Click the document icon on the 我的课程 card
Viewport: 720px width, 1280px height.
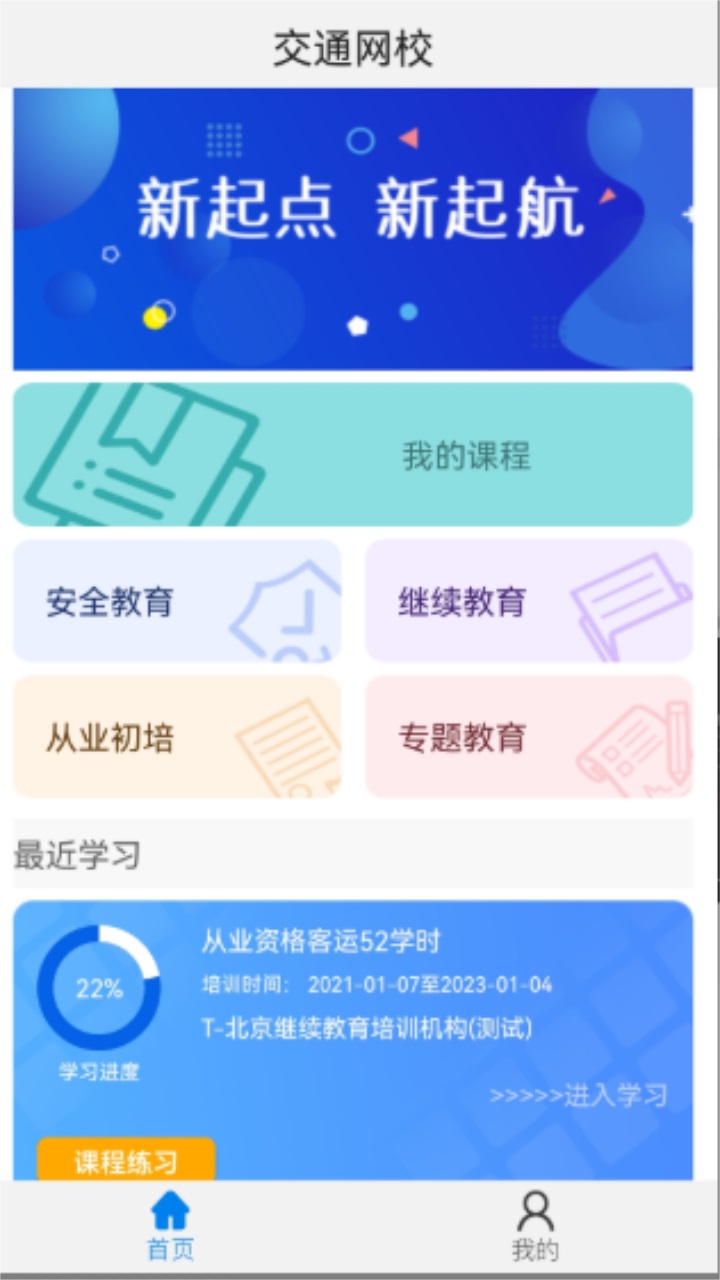point(150,453)
